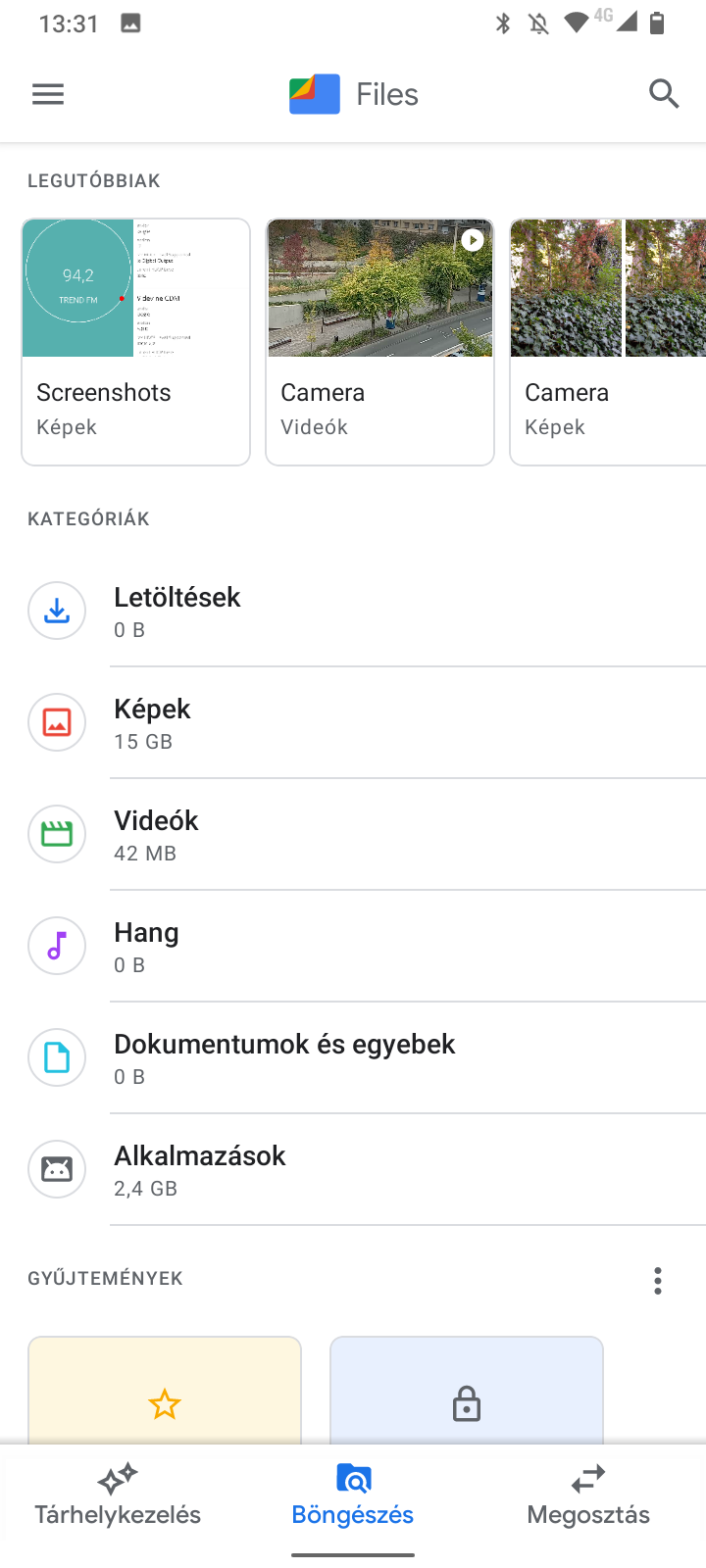Tap the search magnifier icon

664,94
